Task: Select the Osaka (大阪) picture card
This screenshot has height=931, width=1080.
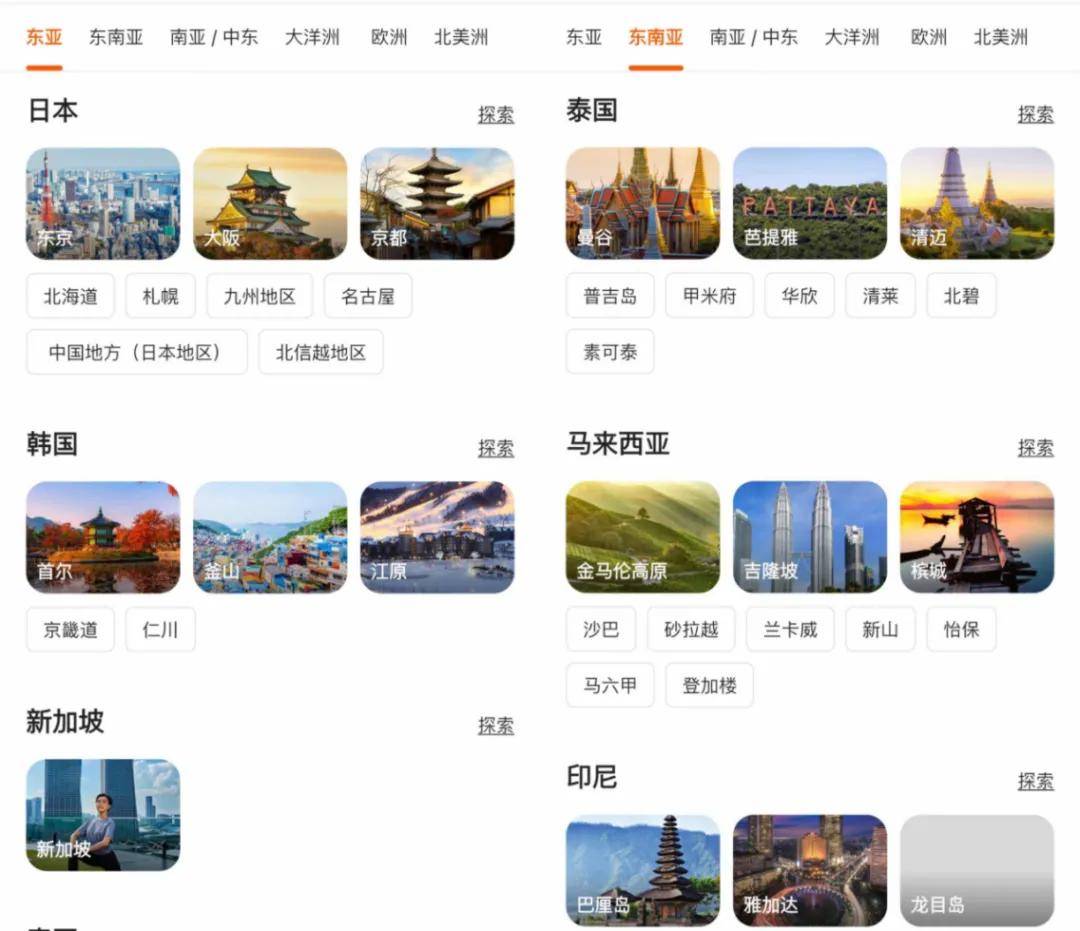Action: (x=270, y=204)
